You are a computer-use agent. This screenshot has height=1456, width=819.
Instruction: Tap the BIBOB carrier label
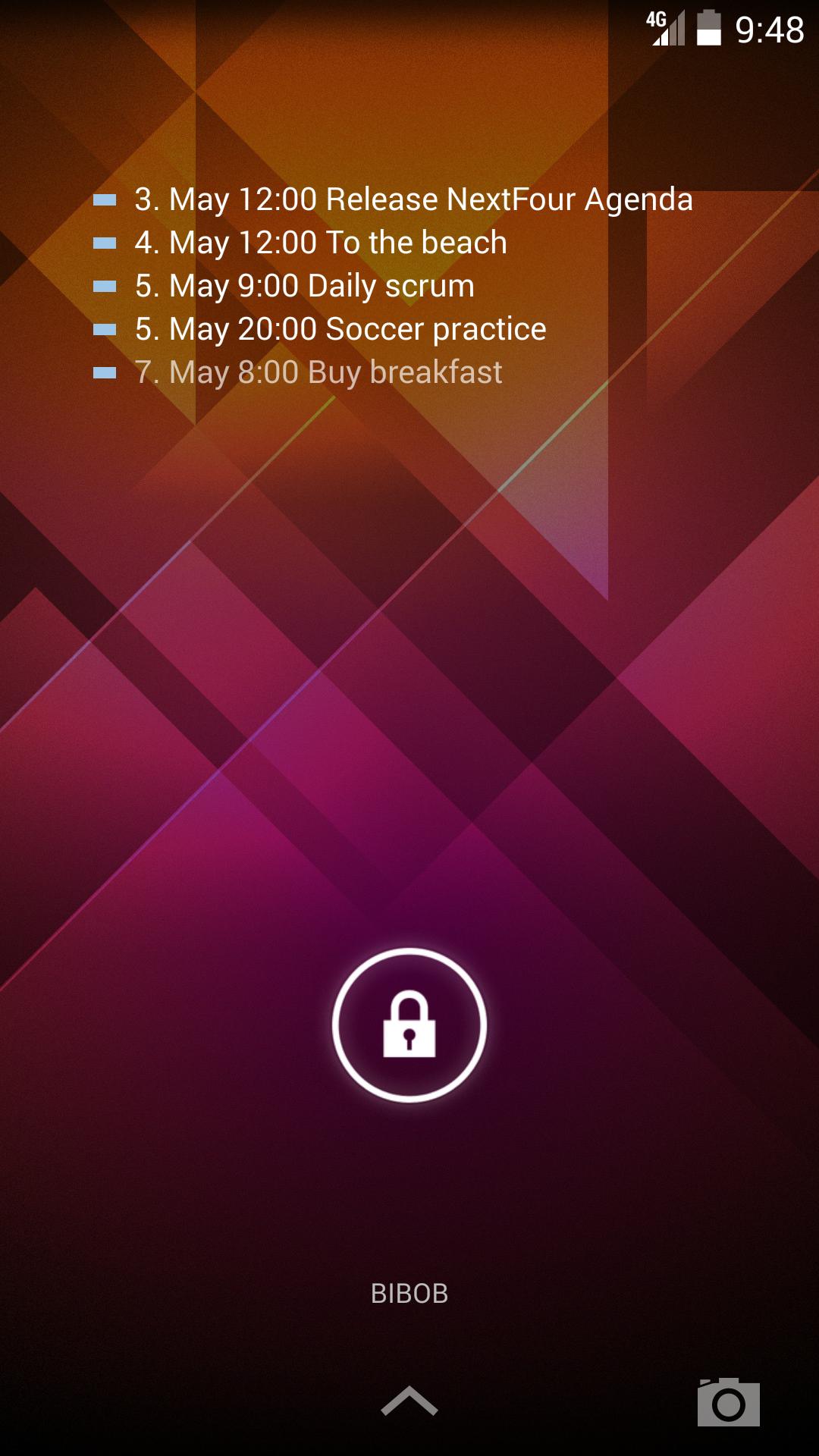tap(409, 1291)
